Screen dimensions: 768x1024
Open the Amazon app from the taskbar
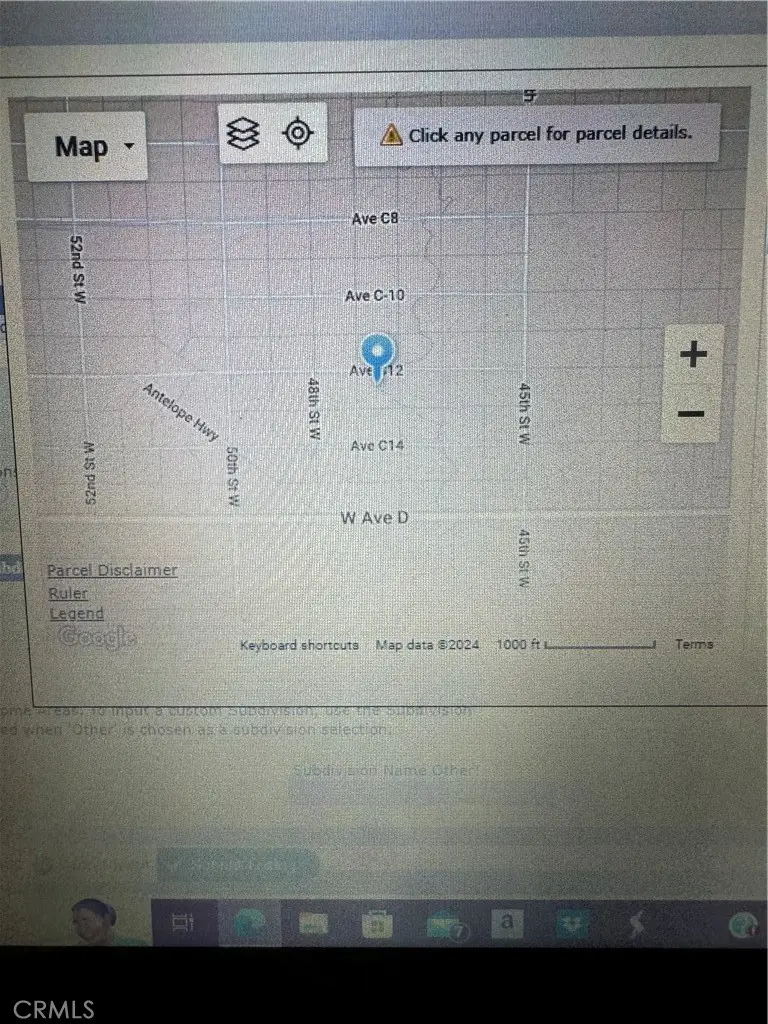507,922
